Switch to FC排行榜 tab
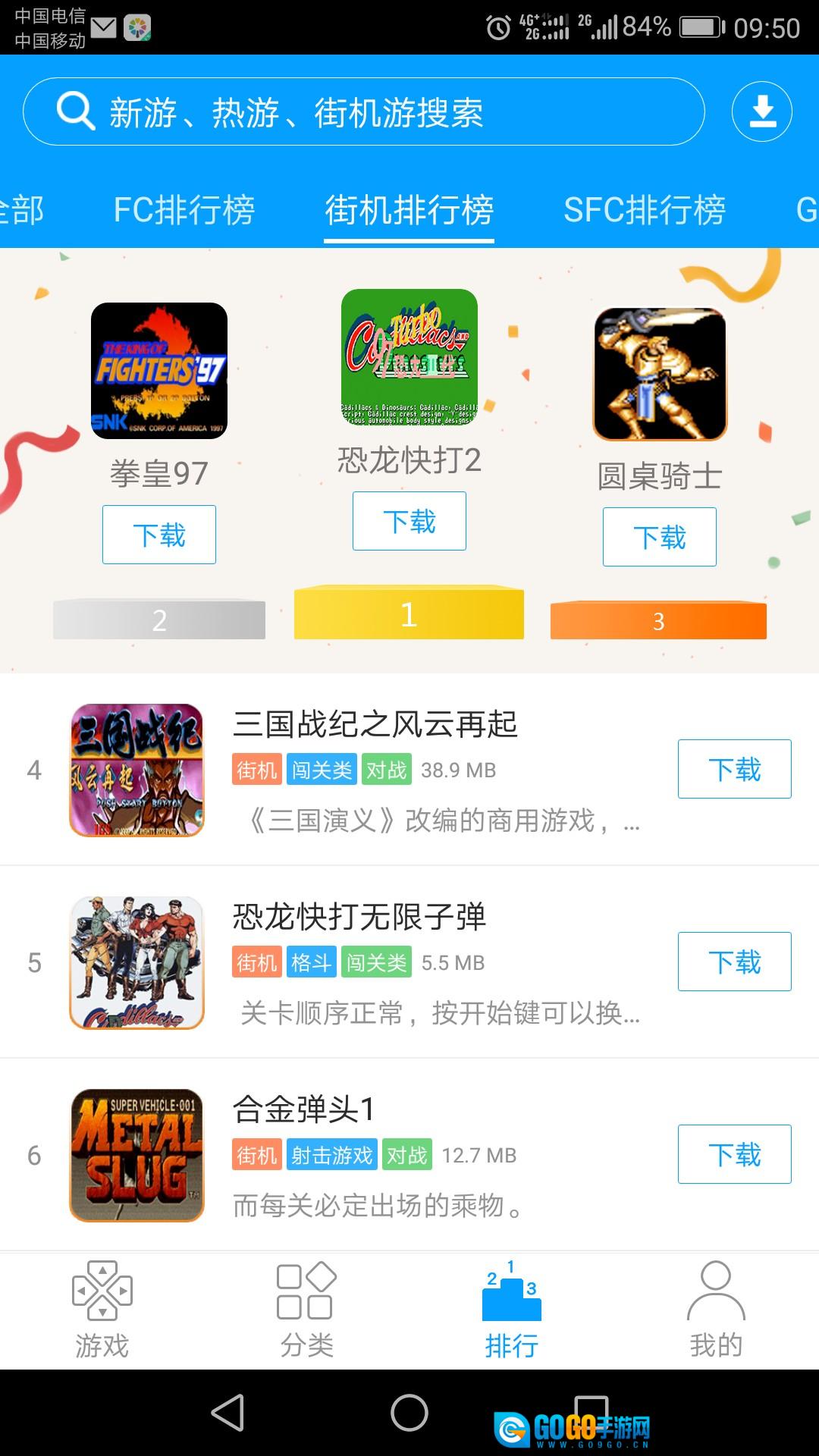819x1456 pixels. pyautogui.click(x=184, y=210)
